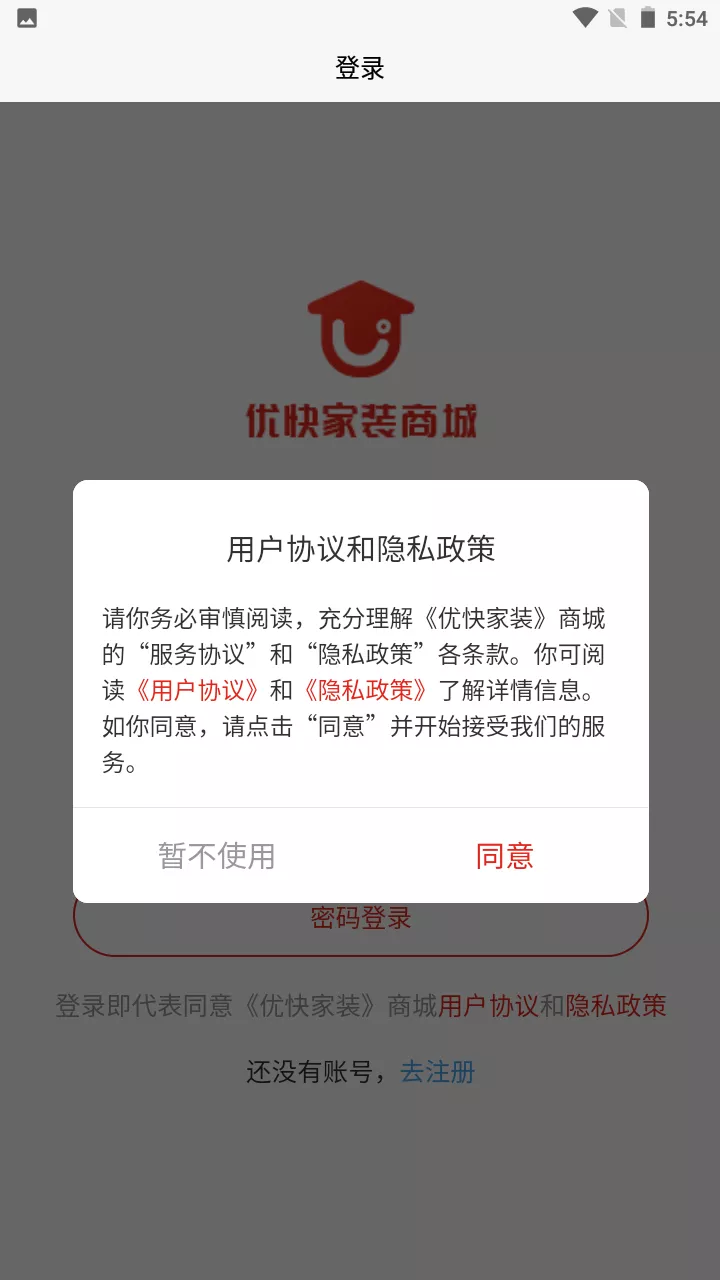
Task: Tap 暂不使用 to decline the policy
Action: (x=216, y=856)
